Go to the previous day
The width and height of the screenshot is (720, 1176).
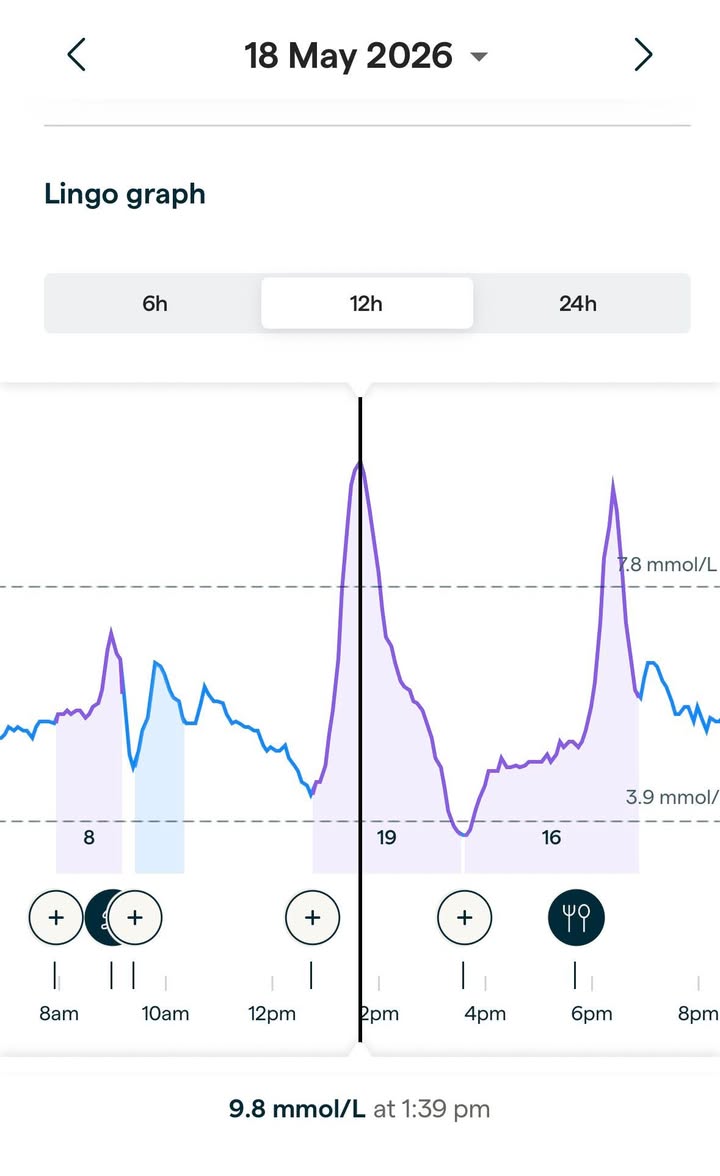pos(76,55)
